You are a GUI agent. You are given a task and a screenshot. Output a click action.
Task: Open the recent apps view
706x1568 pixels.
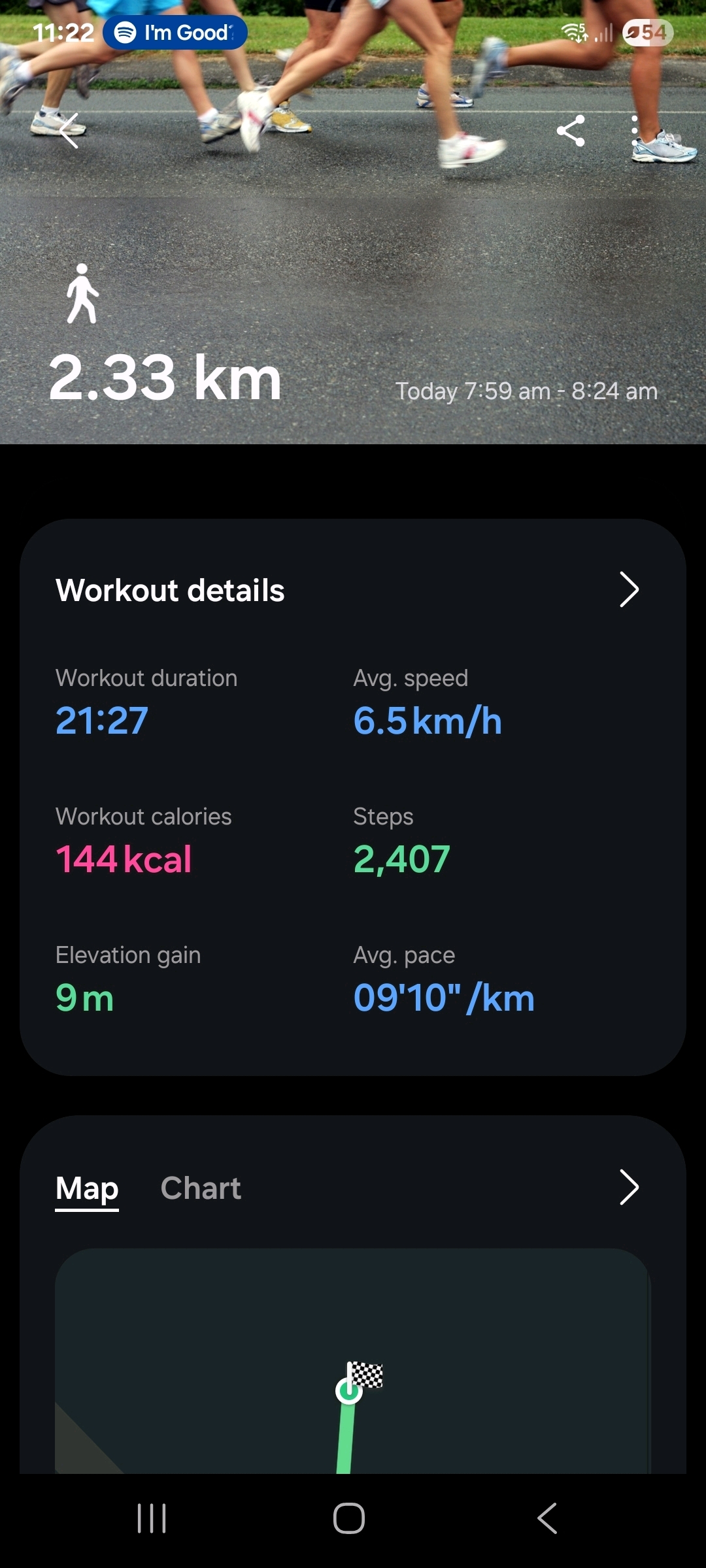click(x=152, y=1518)
